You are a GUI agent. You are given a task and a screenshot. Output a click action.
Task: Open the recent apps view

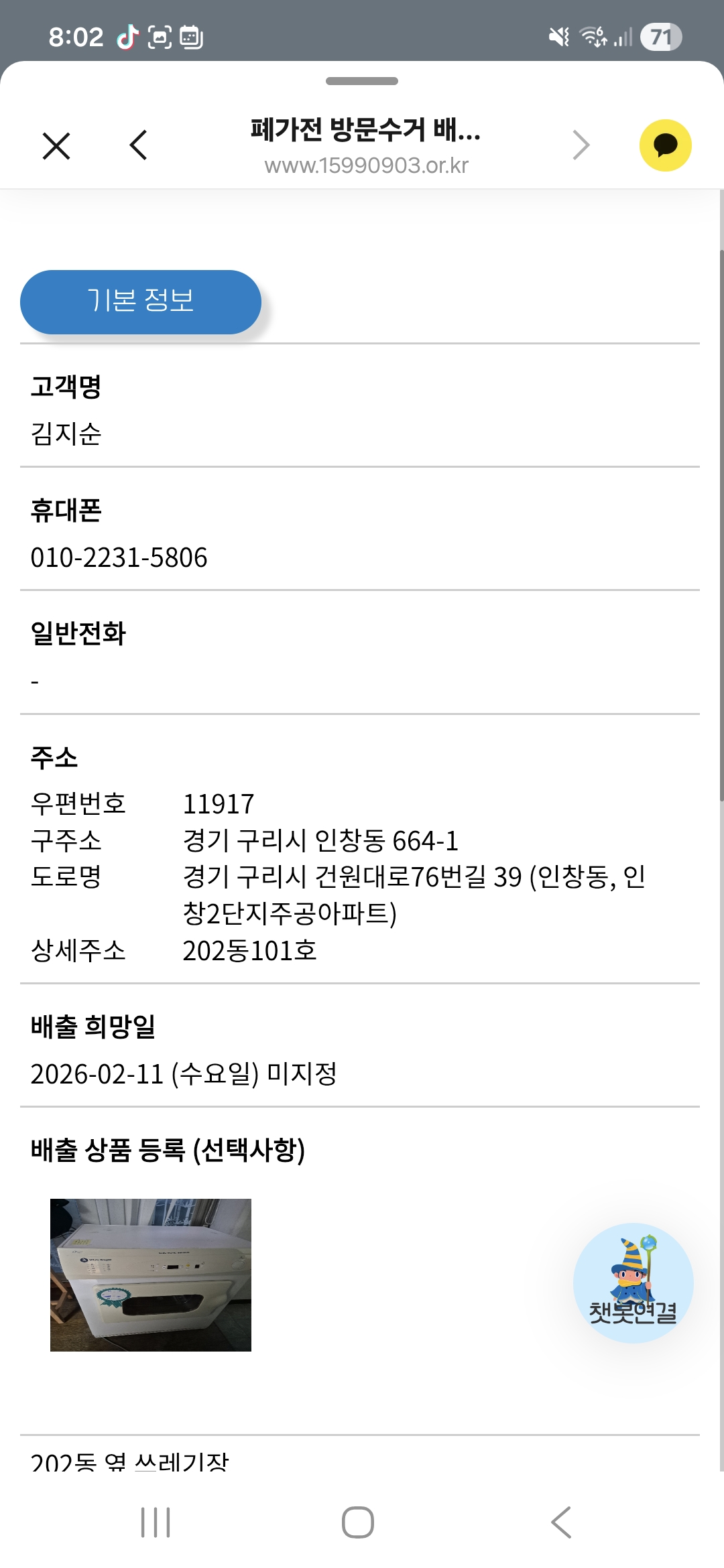pyautogui.click(x=156, y=1522)
